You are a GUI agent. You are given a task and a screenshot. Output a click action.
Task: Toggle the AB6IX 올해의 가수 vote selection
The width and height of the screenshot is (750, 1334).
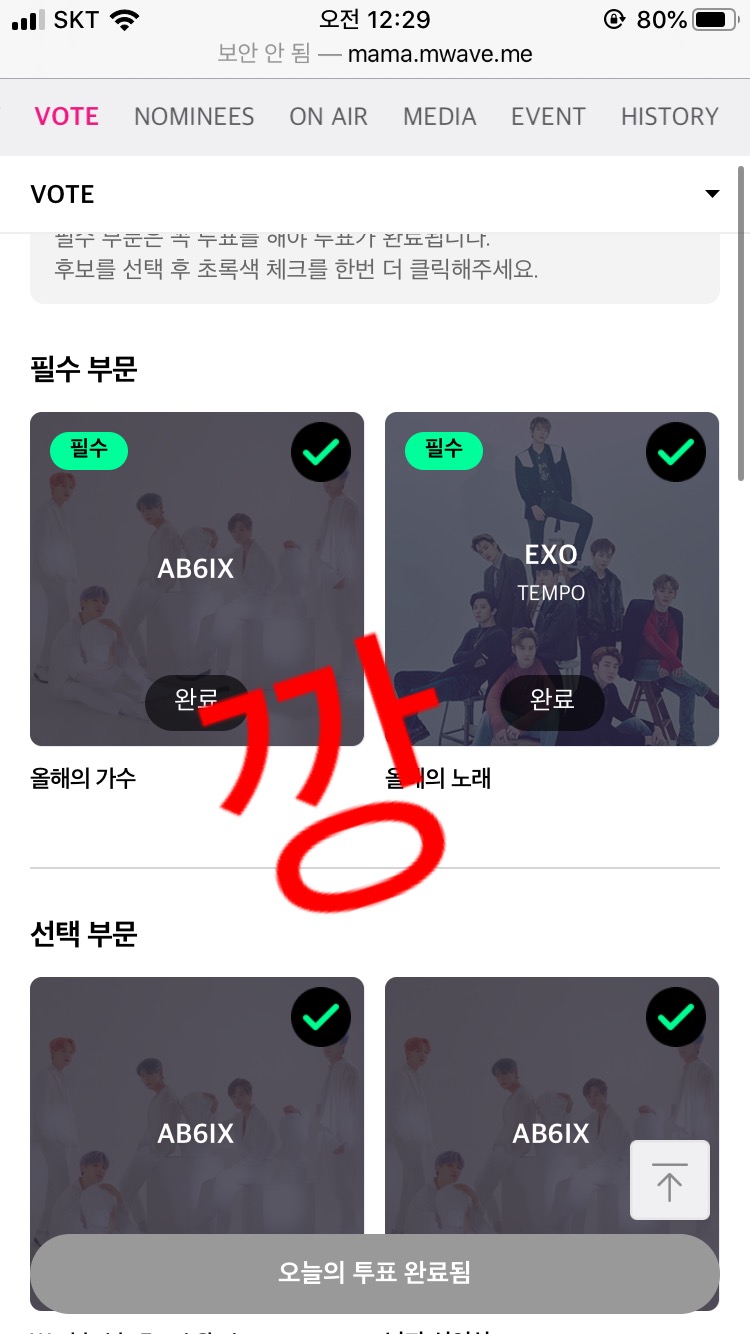[x=197, y=578]
